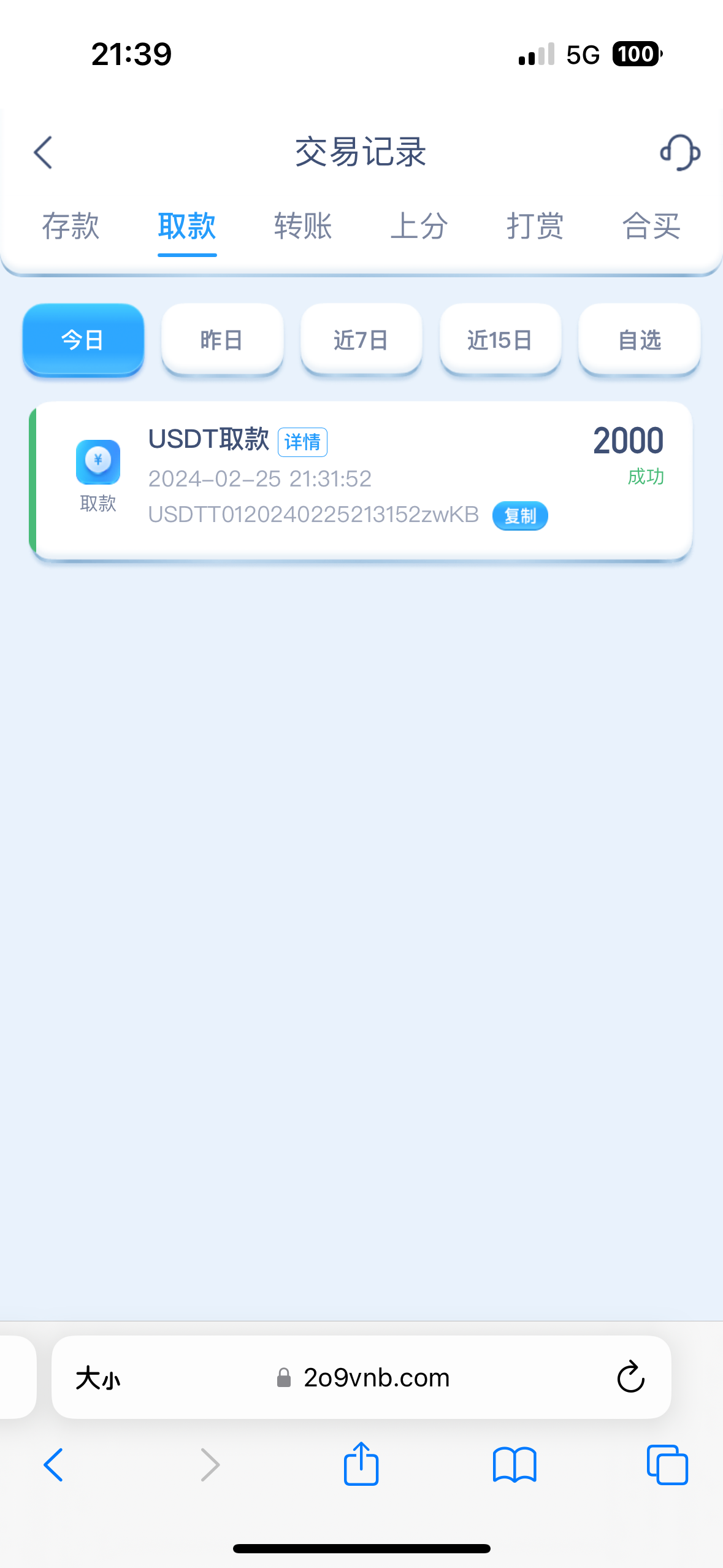Show all open Safari tabs

click(667, 1464)
